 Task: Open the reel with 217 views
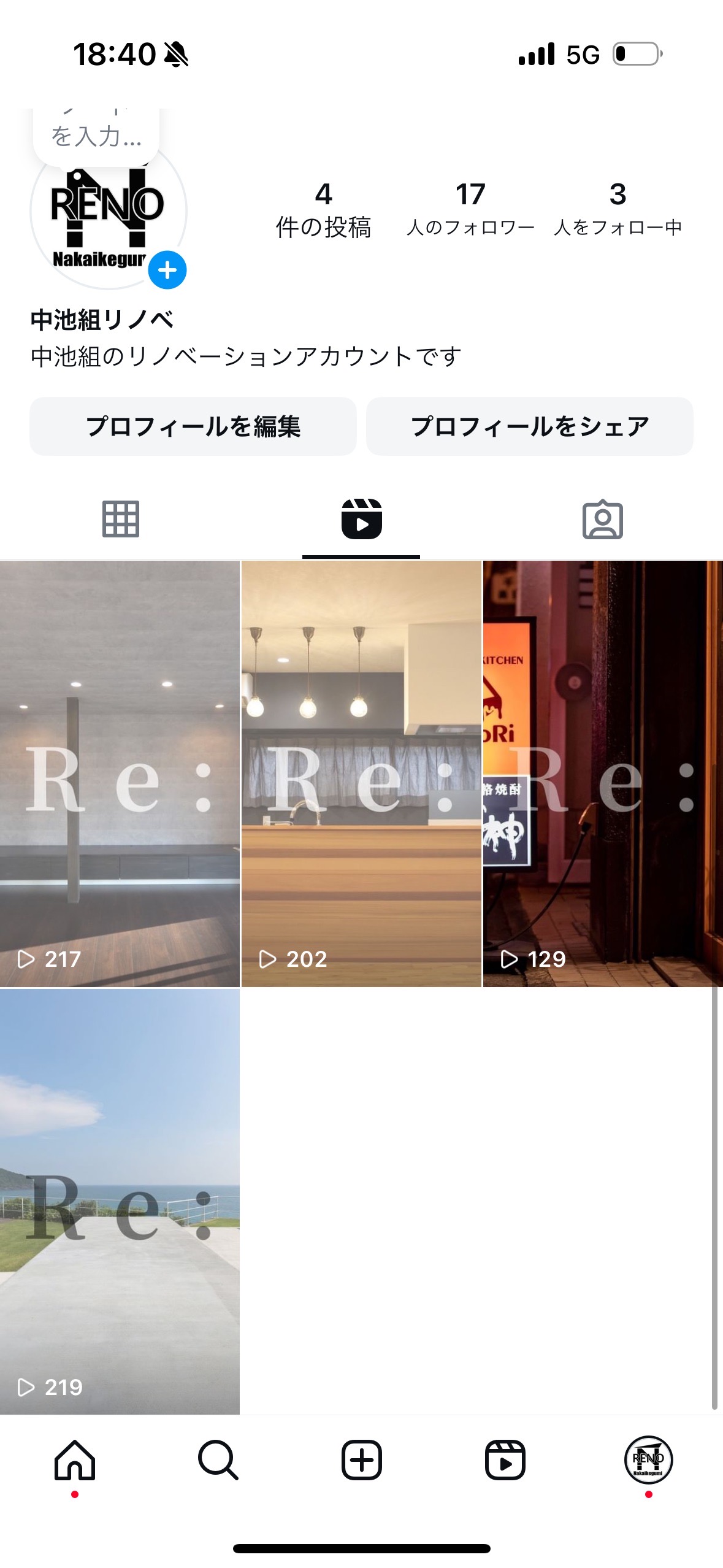coord(120,773)
